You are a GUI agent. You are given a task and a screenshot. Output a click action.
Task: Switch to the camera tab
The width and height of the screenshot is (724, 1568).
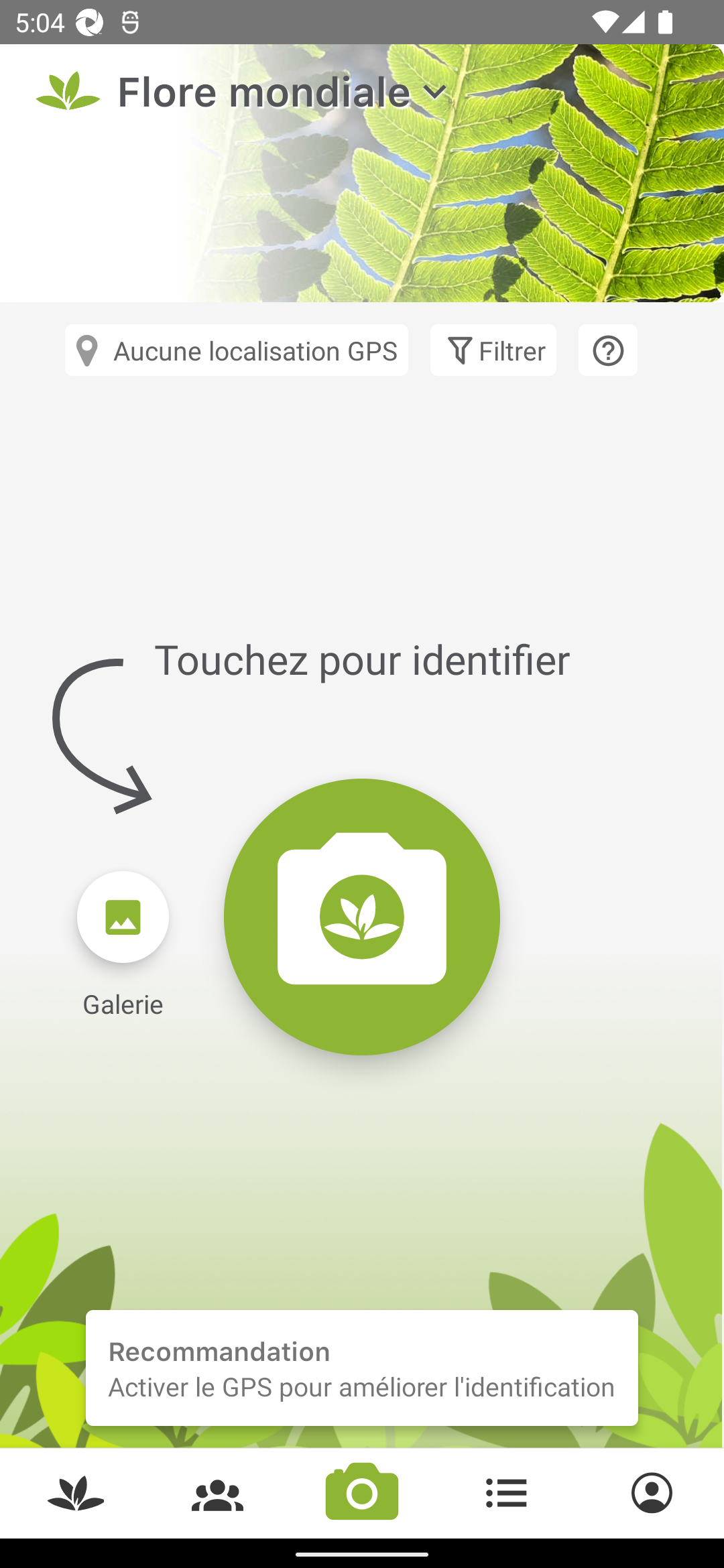(361, 1493)
